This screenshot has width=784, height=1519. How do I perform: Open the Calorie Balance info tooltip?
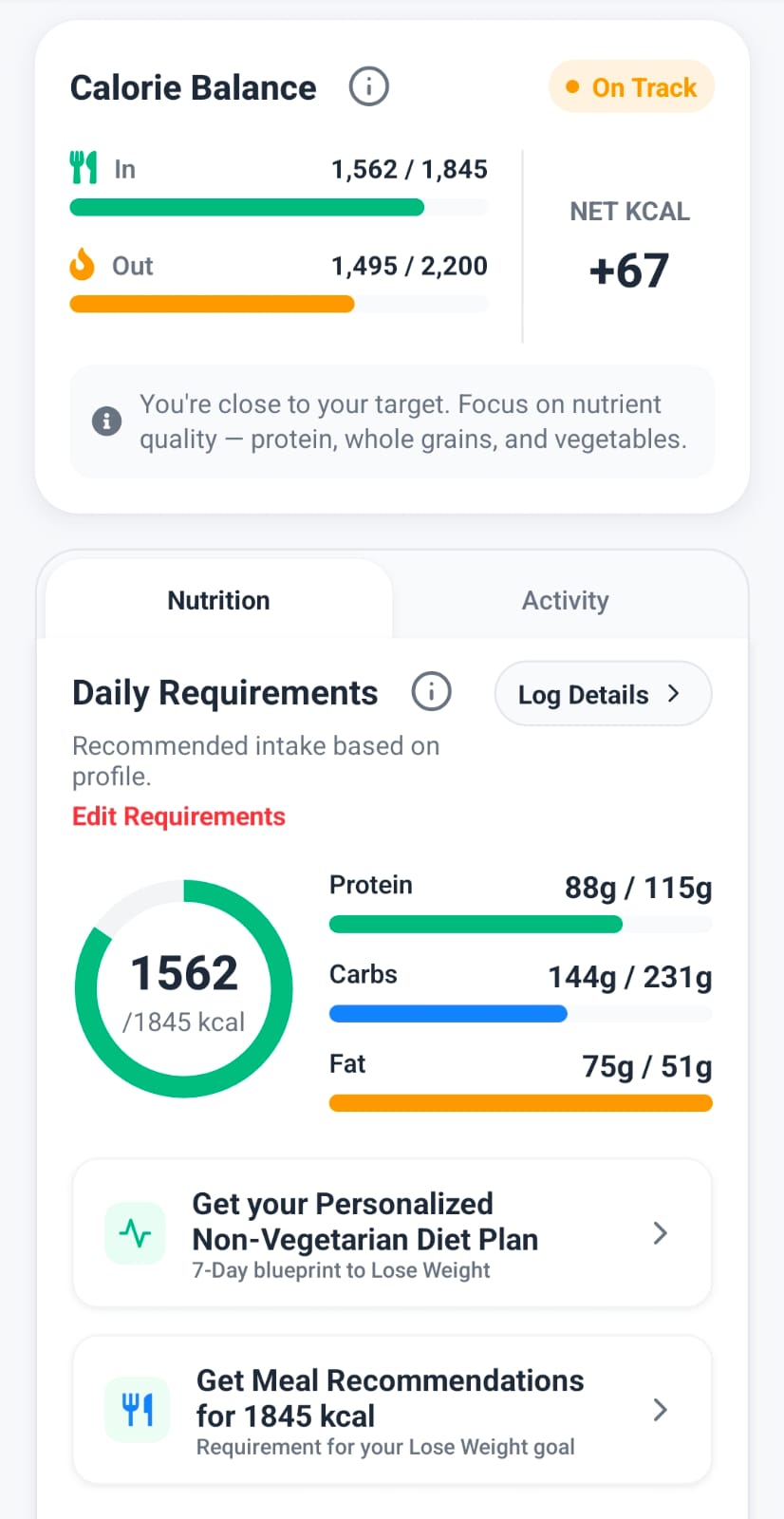pos(368,85)
